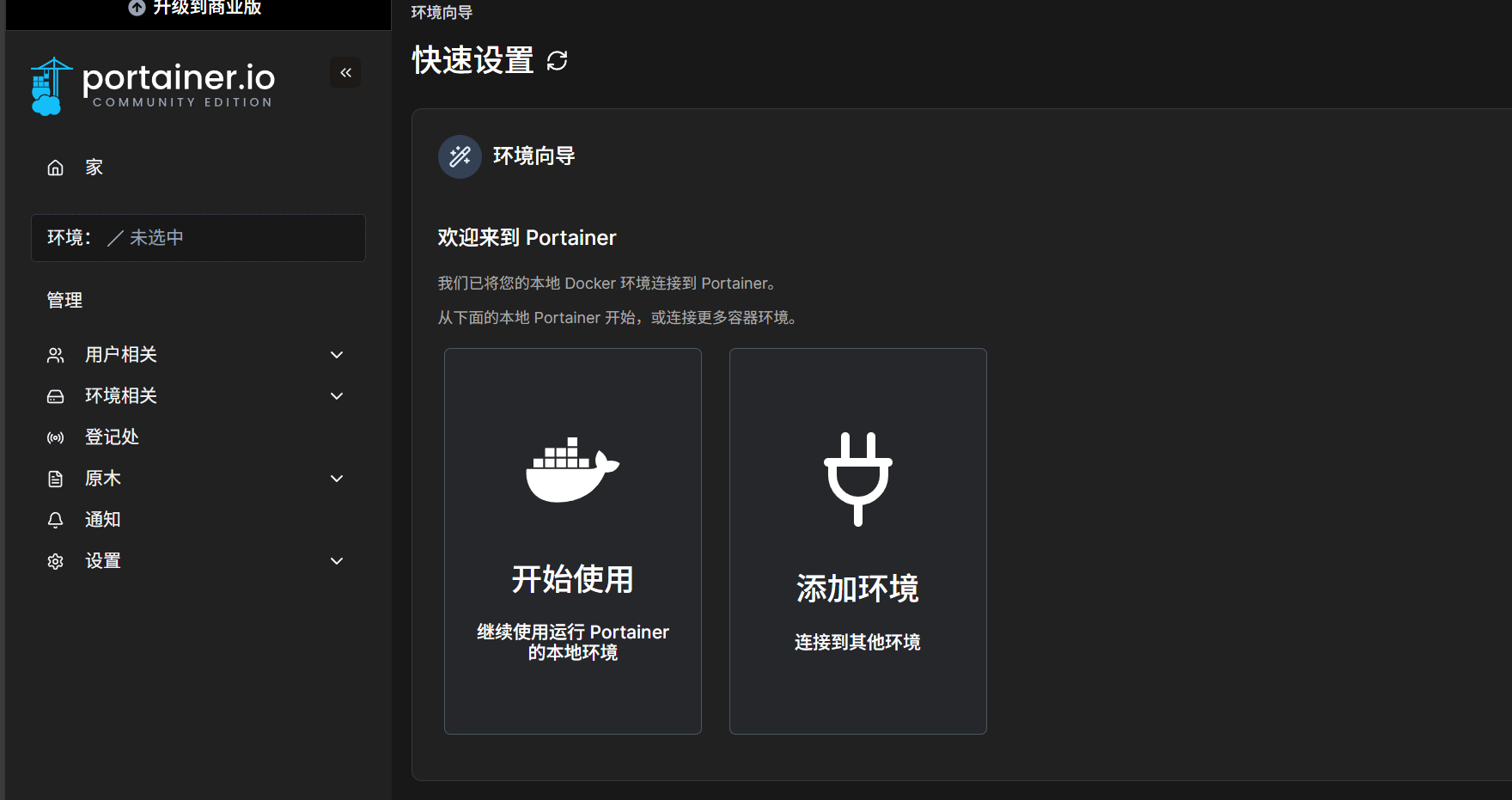
Task: Choose the 添加环境 card
Action: click(x=857, y=541)
